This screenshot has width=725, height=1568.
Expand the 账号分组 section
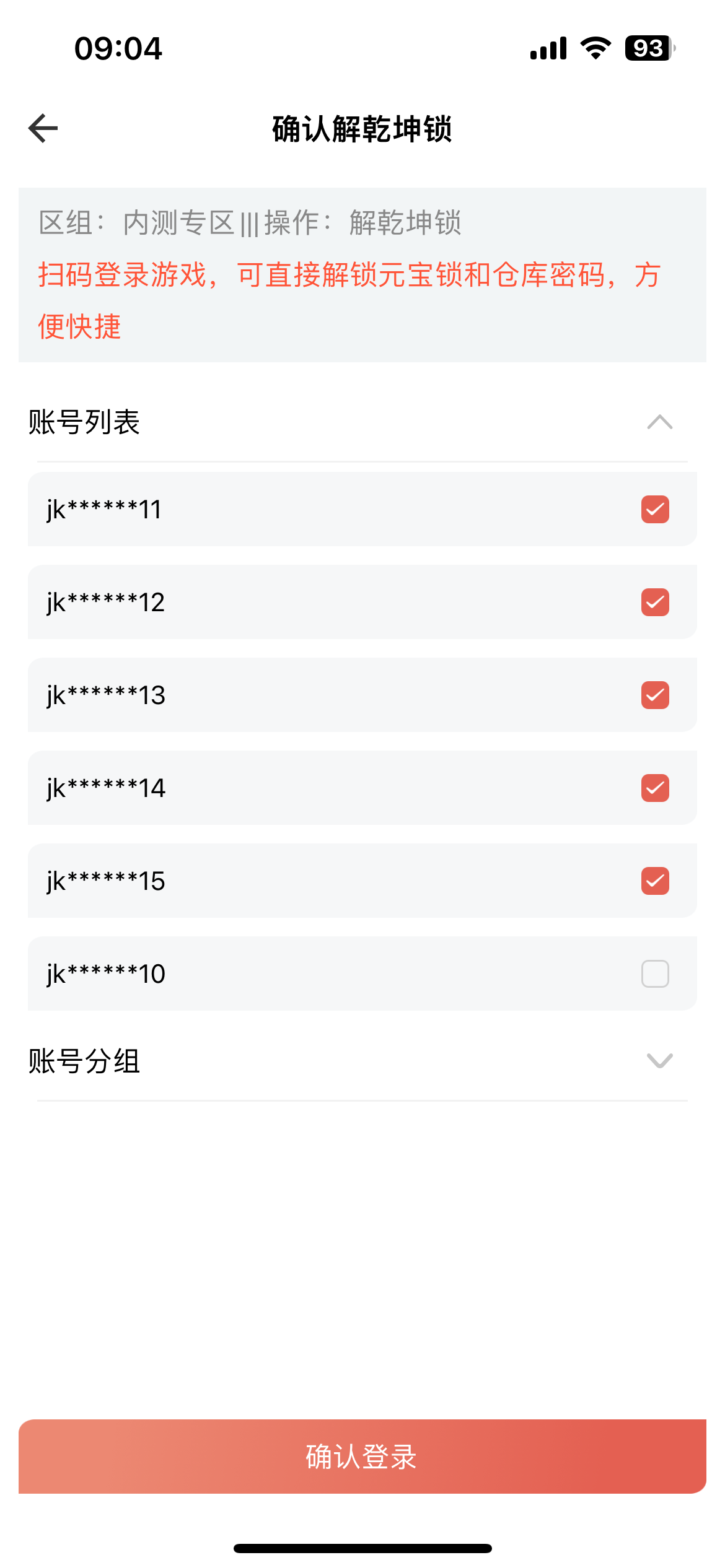[x=659, y=1061]
